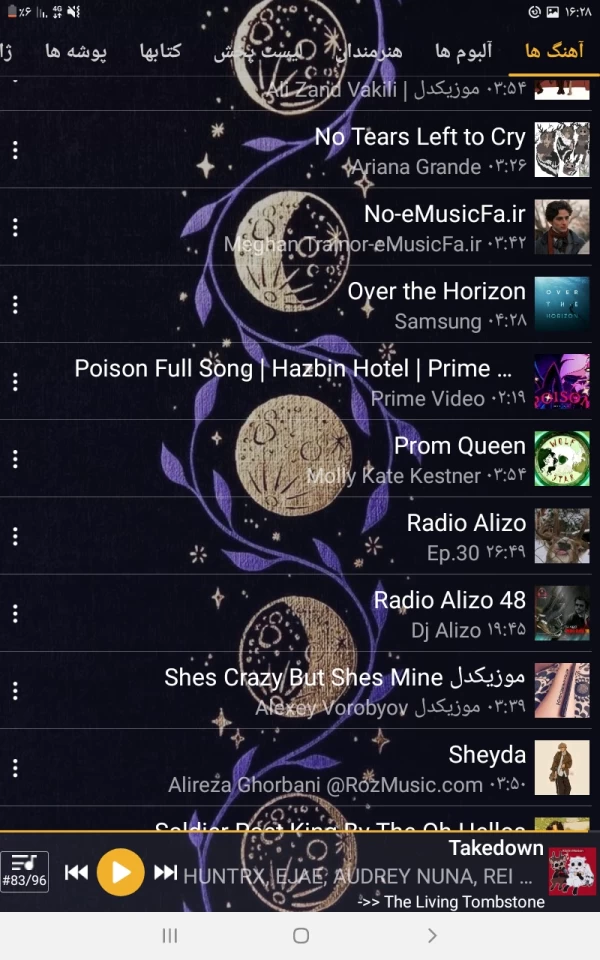The height and width of the screenshot is (960, 600).
Task: Switch to the آلبوم ها tab
Action: [x=464, y=52]
